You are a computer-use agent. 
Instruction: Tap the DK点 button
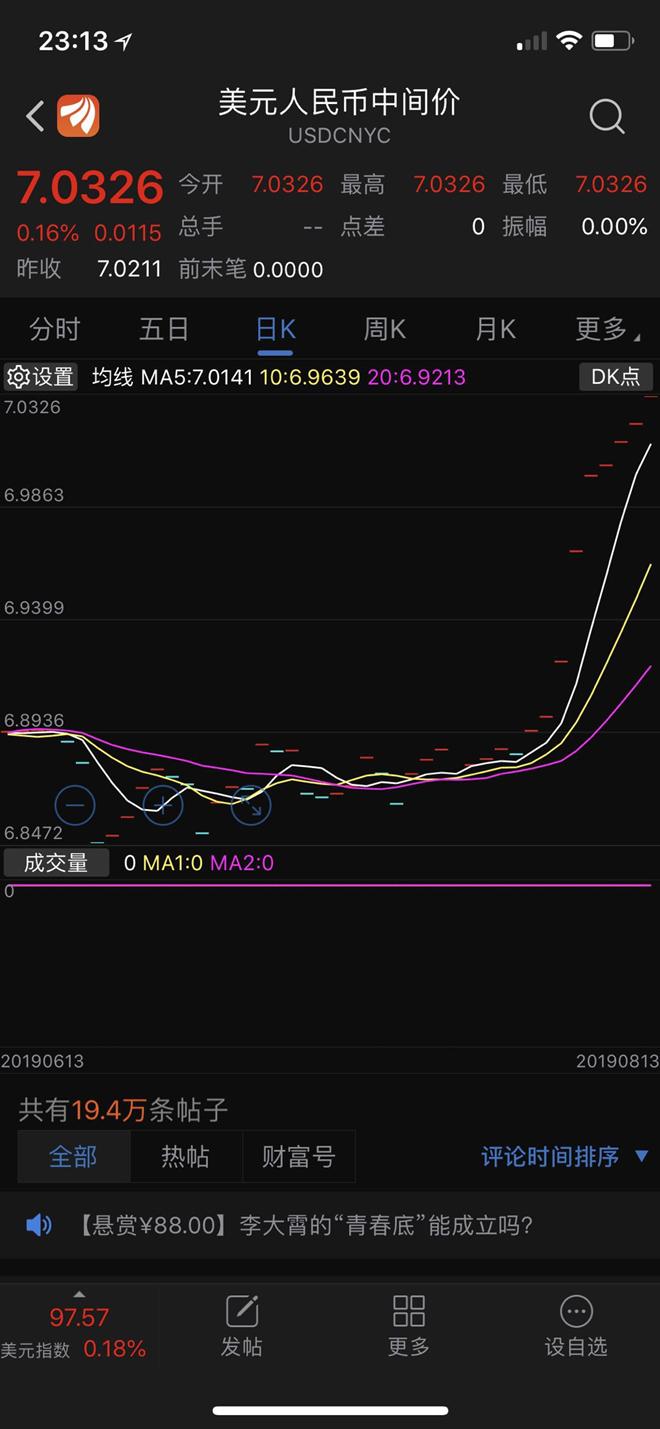616,377
